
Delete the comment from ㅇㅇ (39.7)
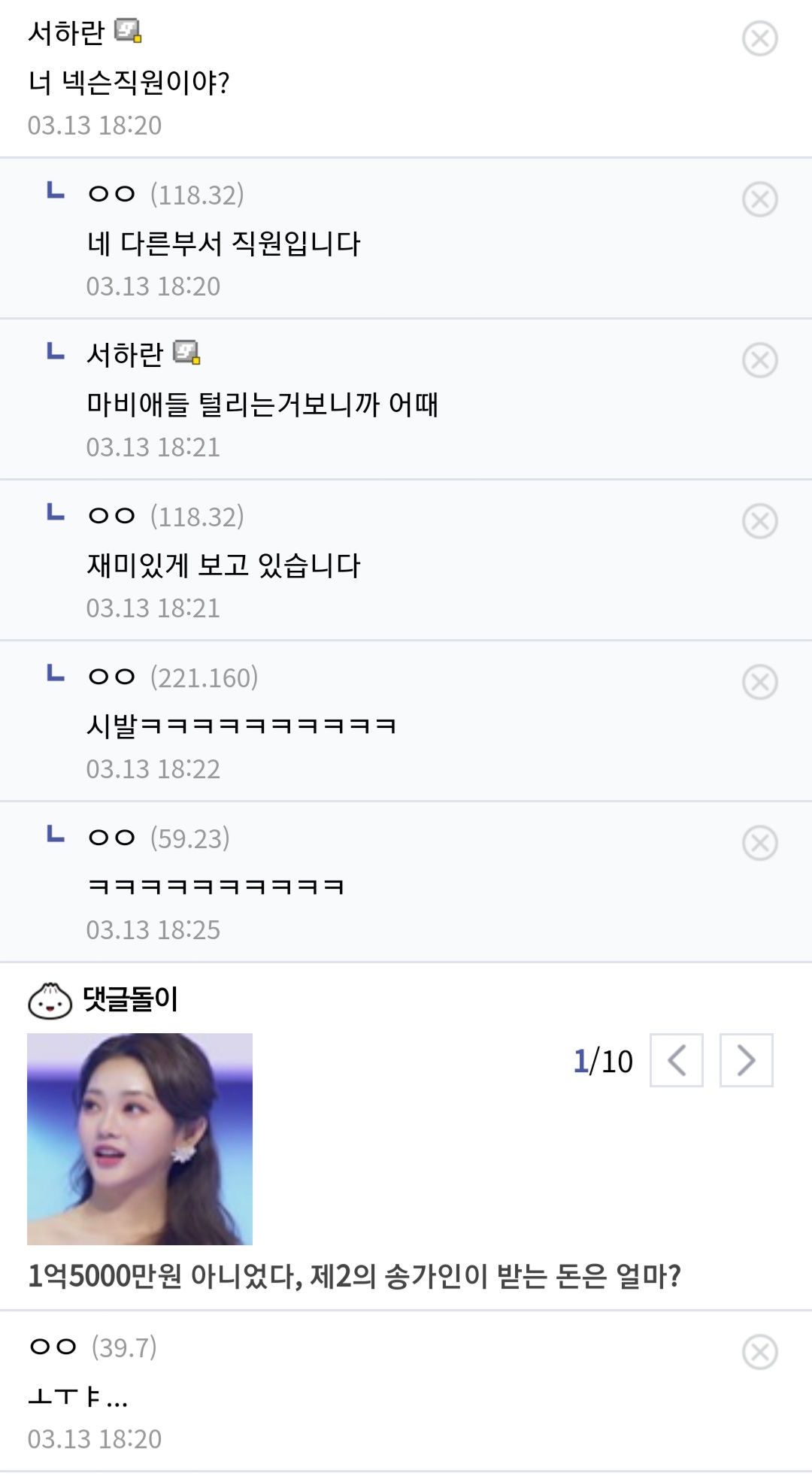(759, 1352)
